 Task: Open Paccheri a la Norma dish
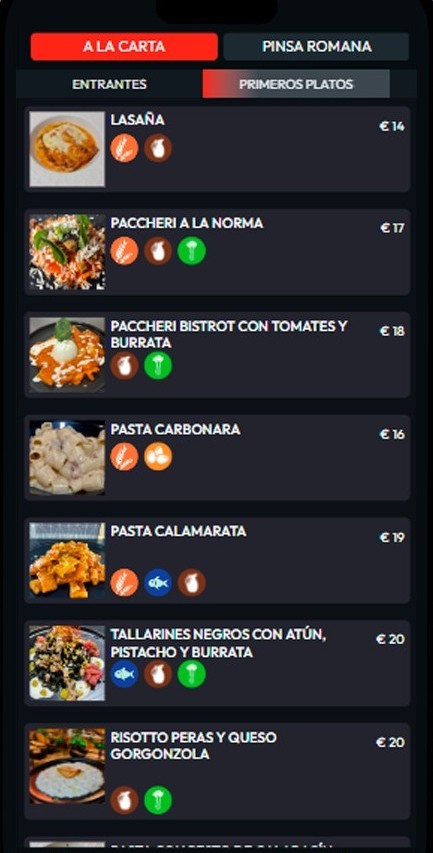click(217, 252)
